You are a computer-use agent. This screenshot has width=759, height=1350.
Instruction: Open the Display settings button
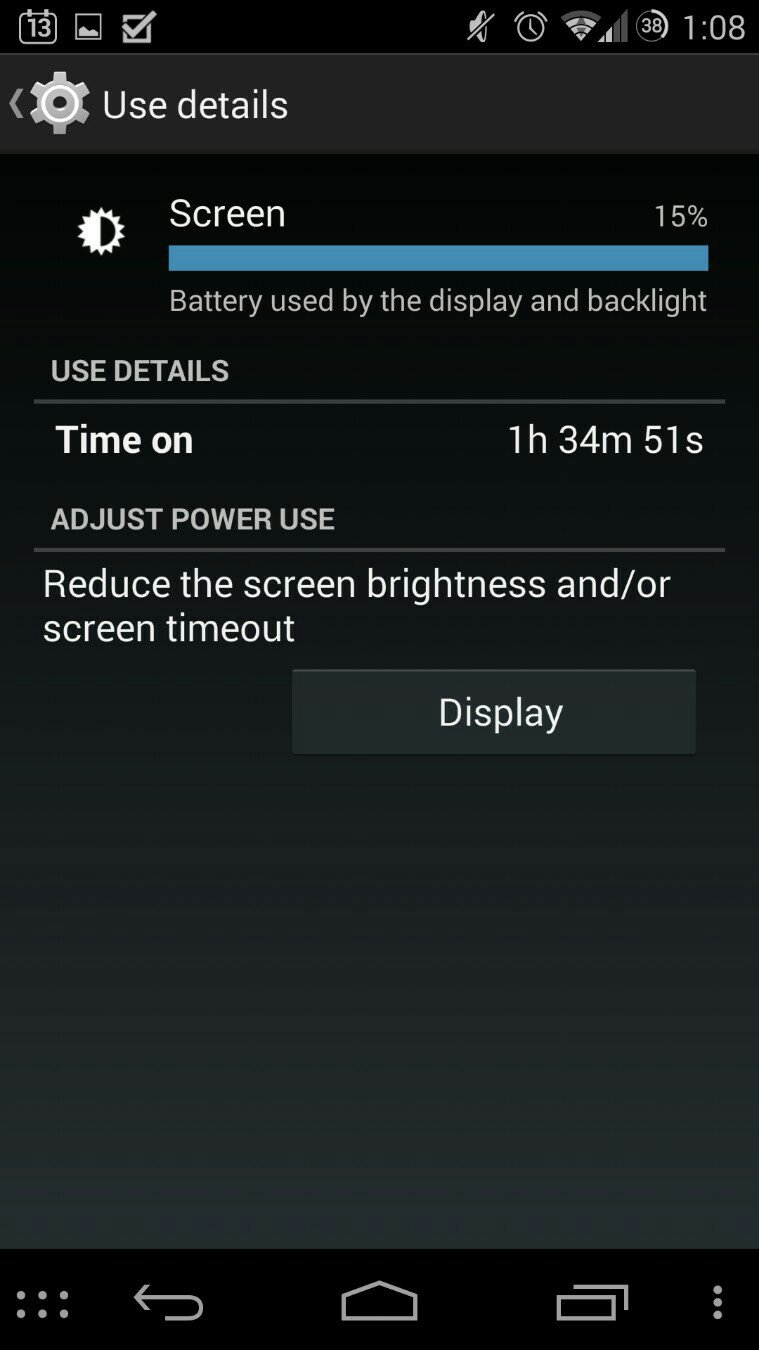click(x=494, y=712)
